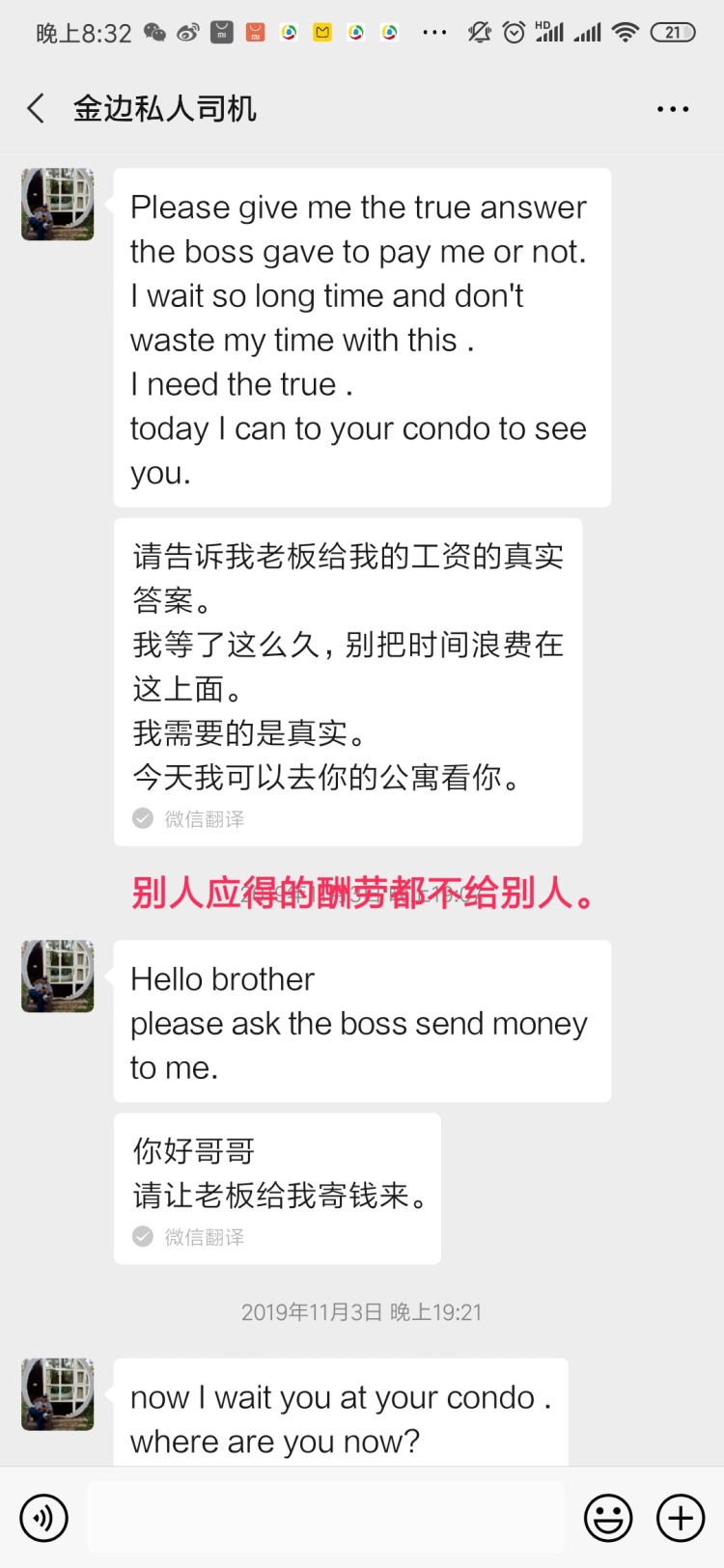Open sender avatar beside "Please give me" message
The height and width of the screenshot is (1568, 724).
point(58,205)
